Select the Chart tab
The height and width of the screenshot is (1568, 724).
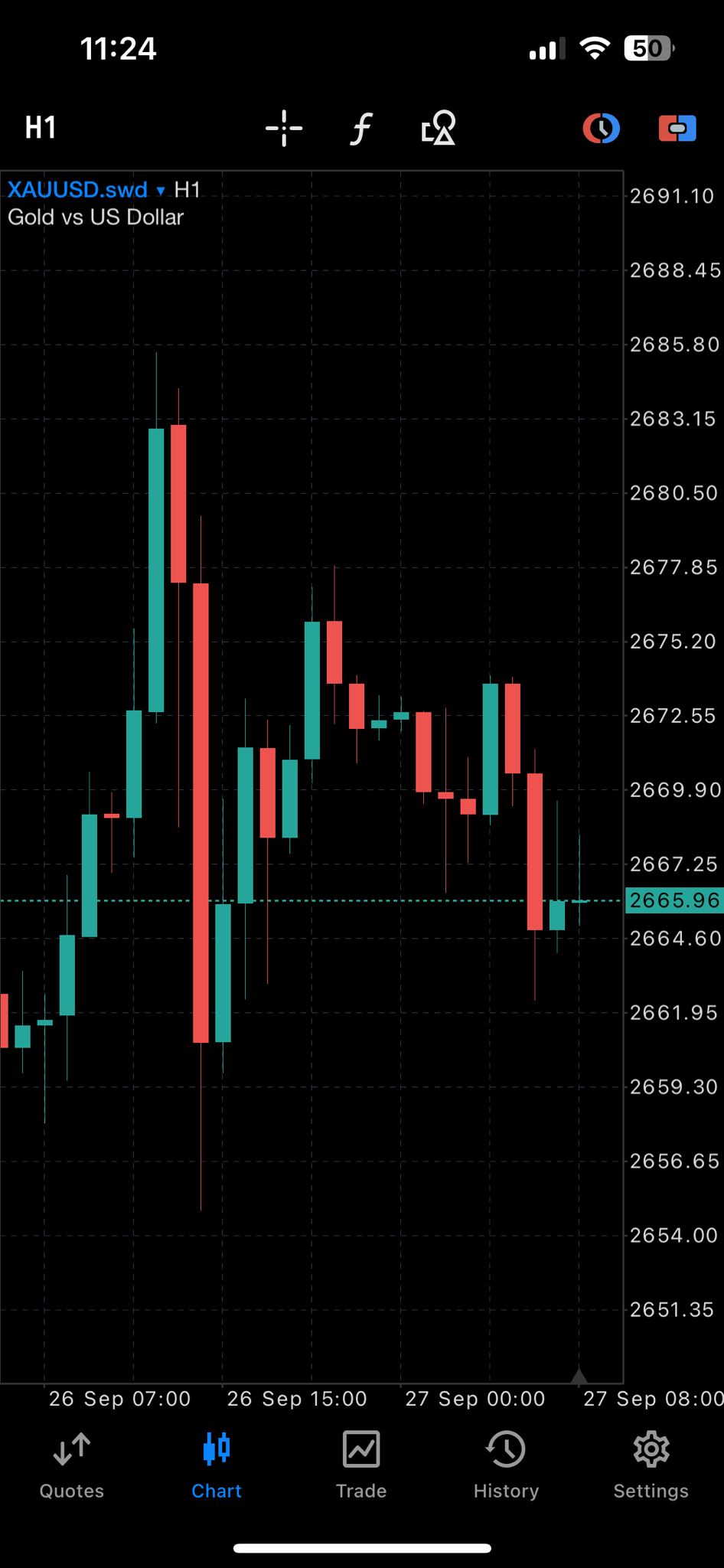point(217,1465)
